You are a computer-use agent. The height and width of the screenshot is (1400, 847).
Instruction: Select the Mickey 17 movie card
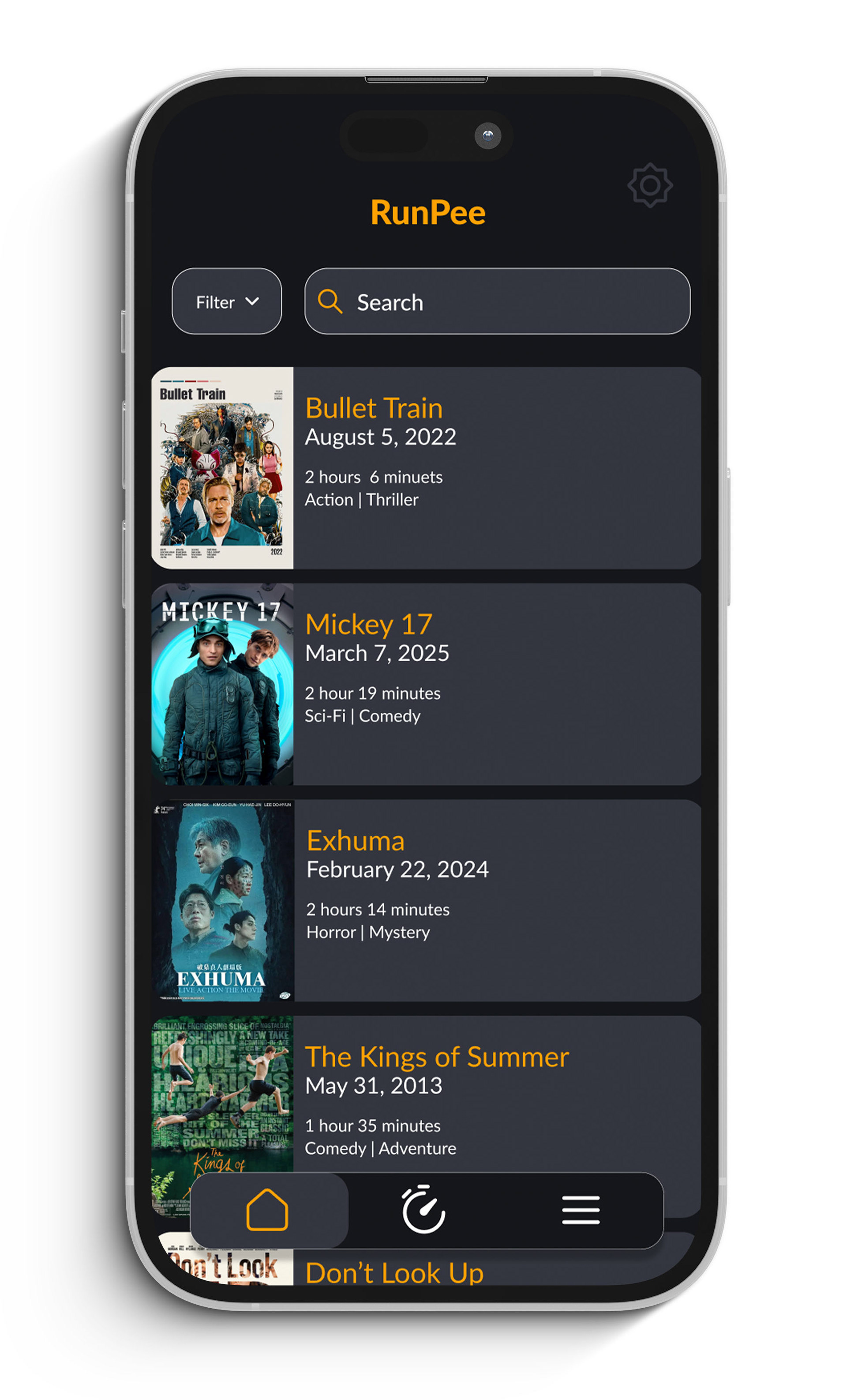pos(426,684)
